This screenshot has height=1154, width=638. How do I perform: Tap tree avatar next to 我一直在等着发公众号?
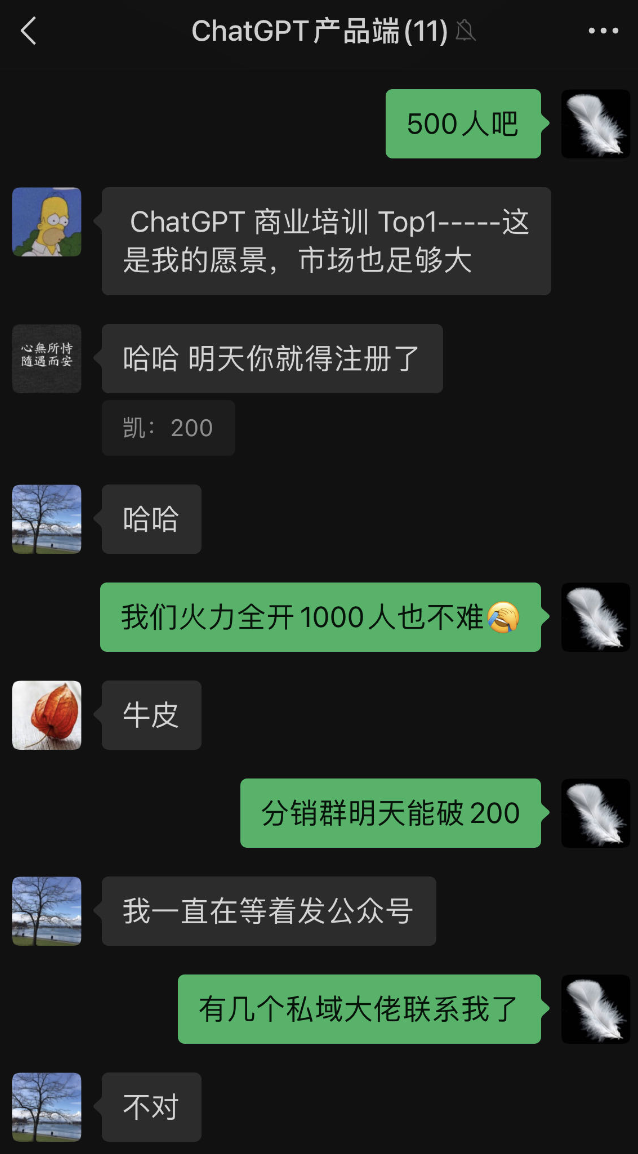[x=47, y=911]
